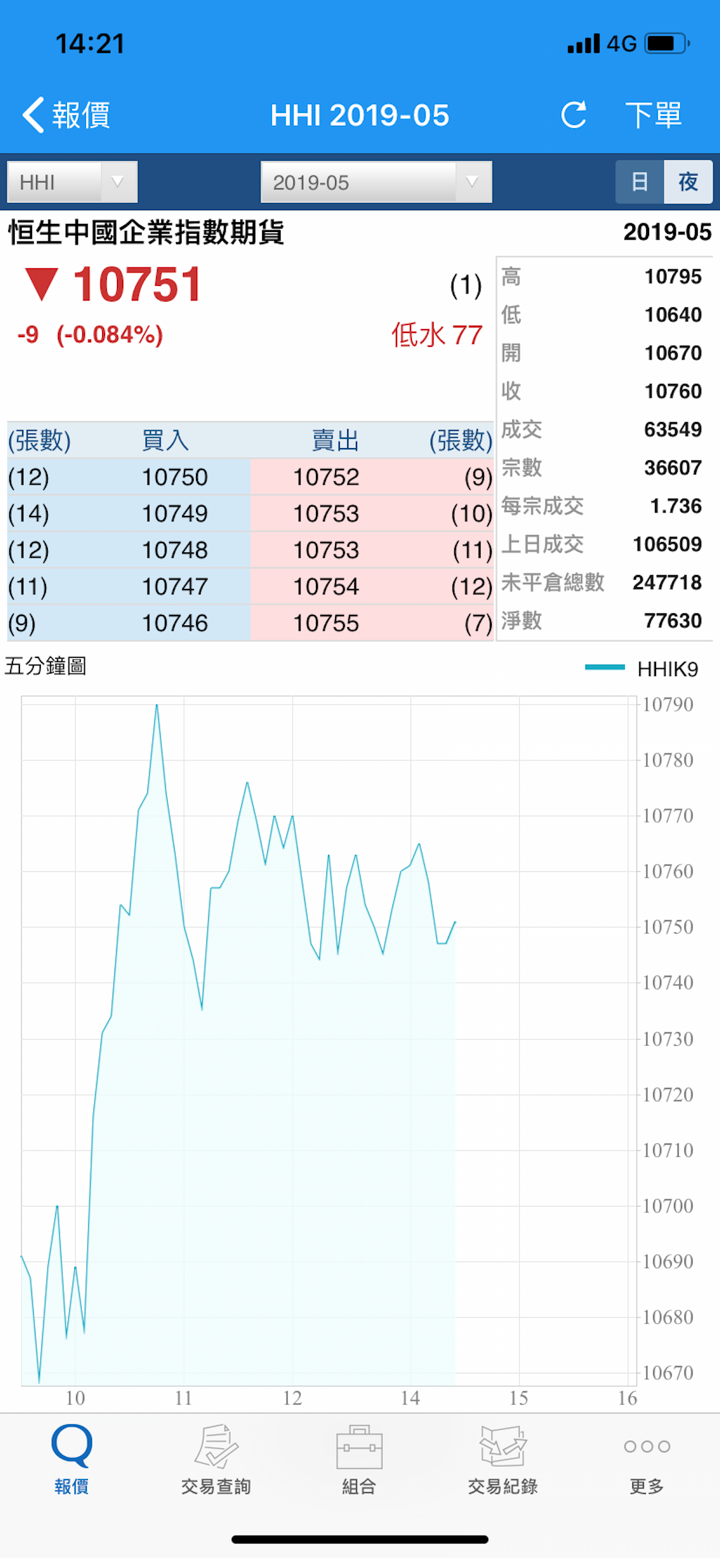Open the 交易查詢 tab
720x1558 pixels.
point(216,1461)
